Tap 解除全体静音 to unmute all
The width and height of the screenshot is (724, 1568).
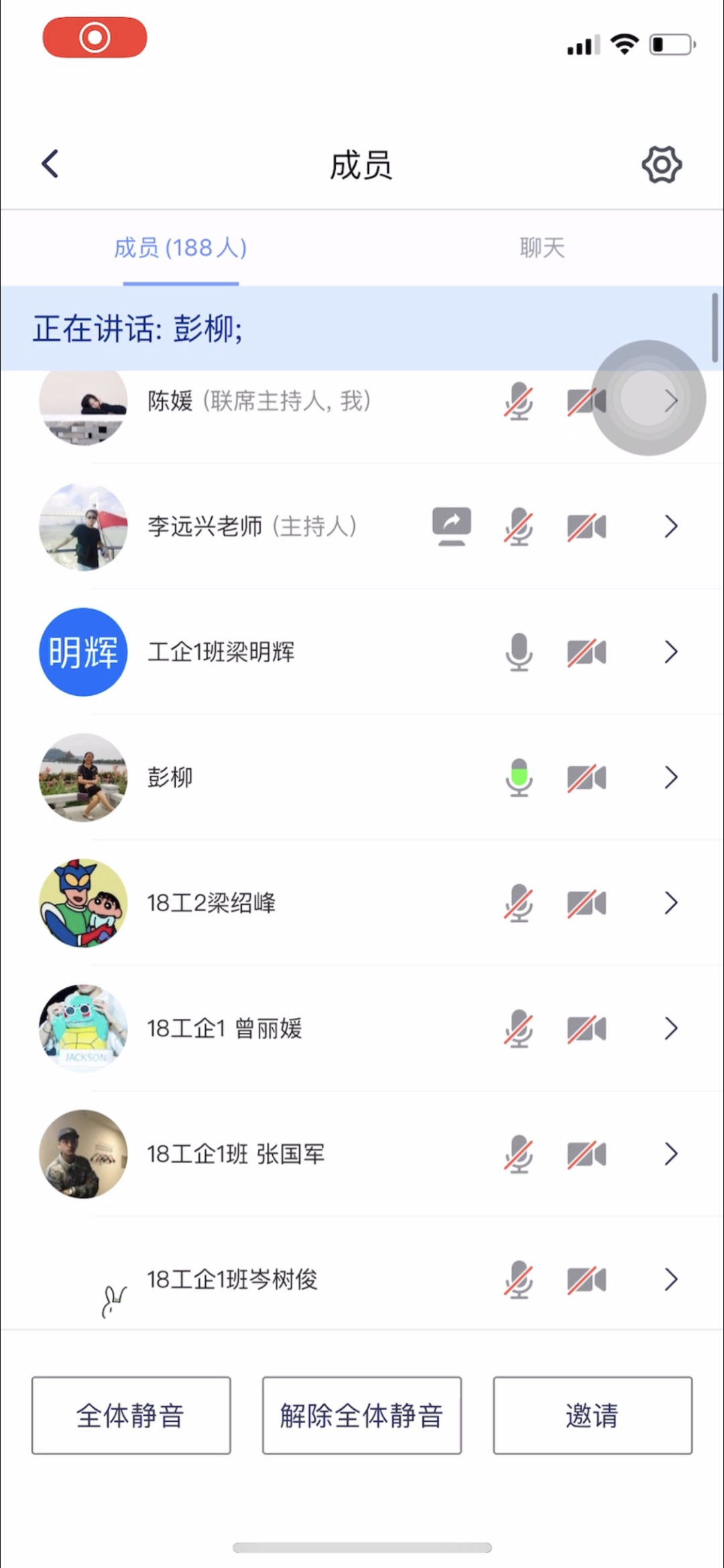pos(362,1415)
